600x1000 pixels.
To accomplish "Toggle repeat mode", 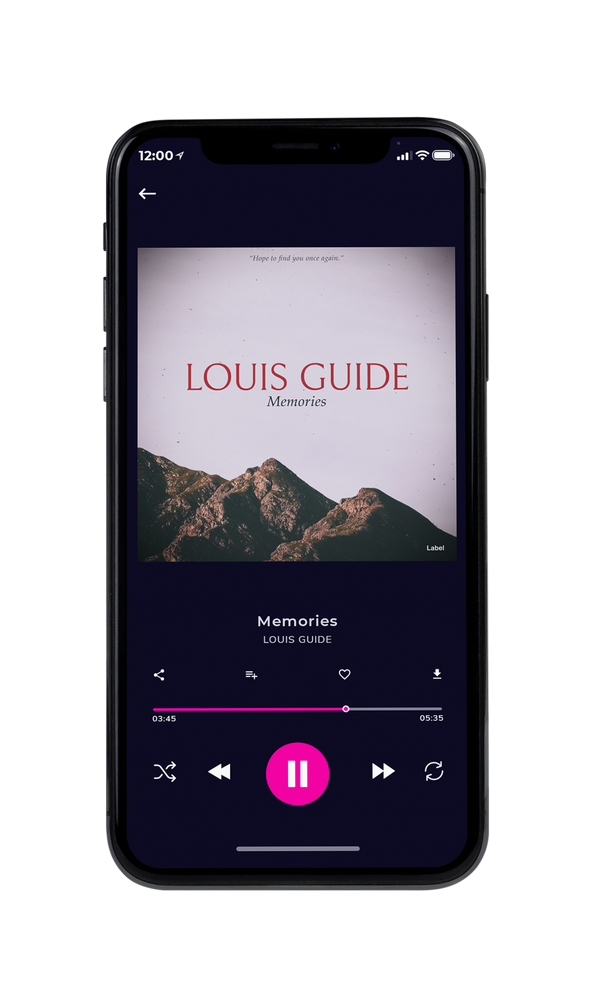I will (434, 771).
